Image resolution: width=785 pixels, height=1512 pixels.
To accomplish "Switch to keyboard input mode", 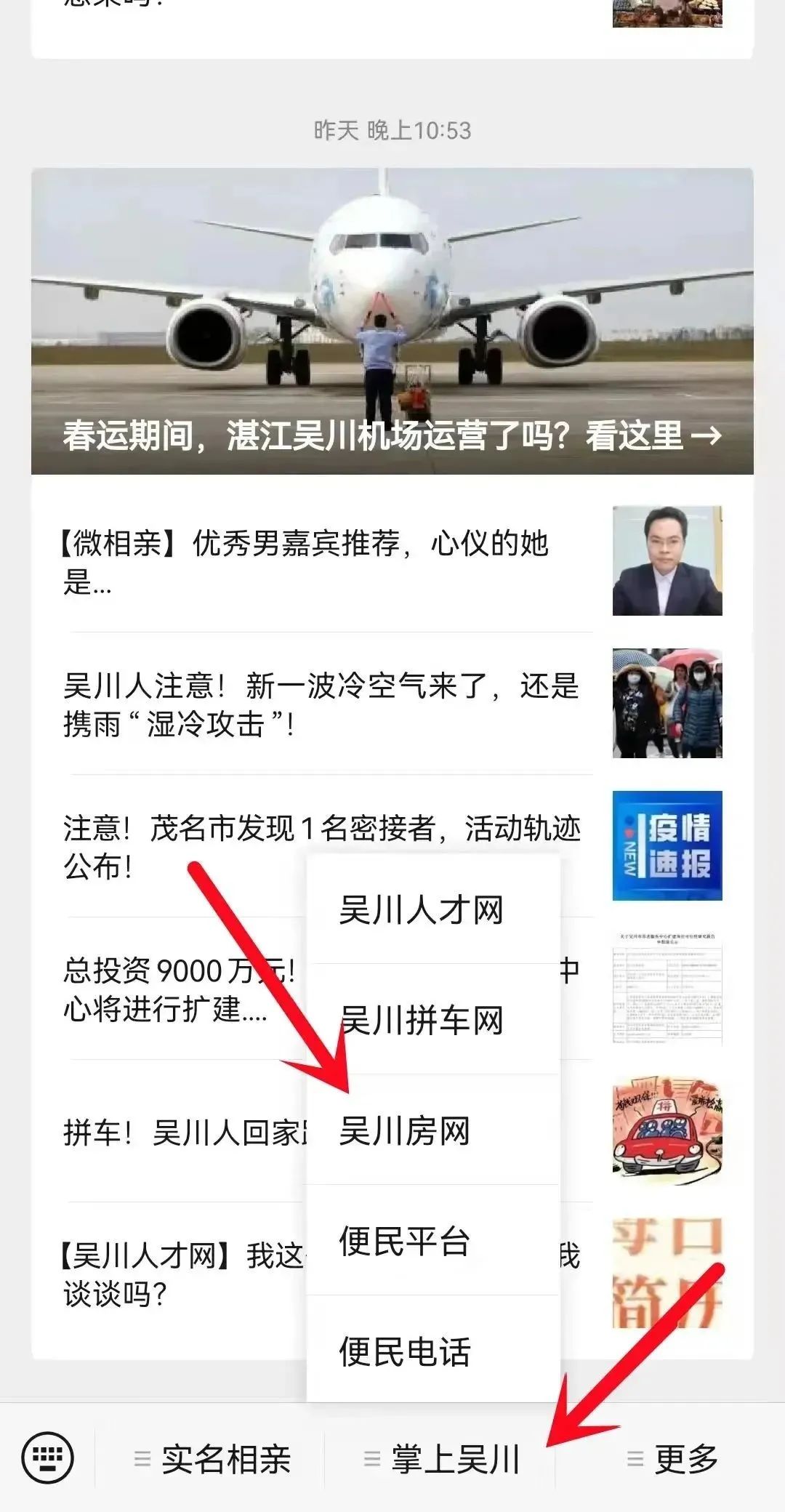I will (x=48, y=1457).
